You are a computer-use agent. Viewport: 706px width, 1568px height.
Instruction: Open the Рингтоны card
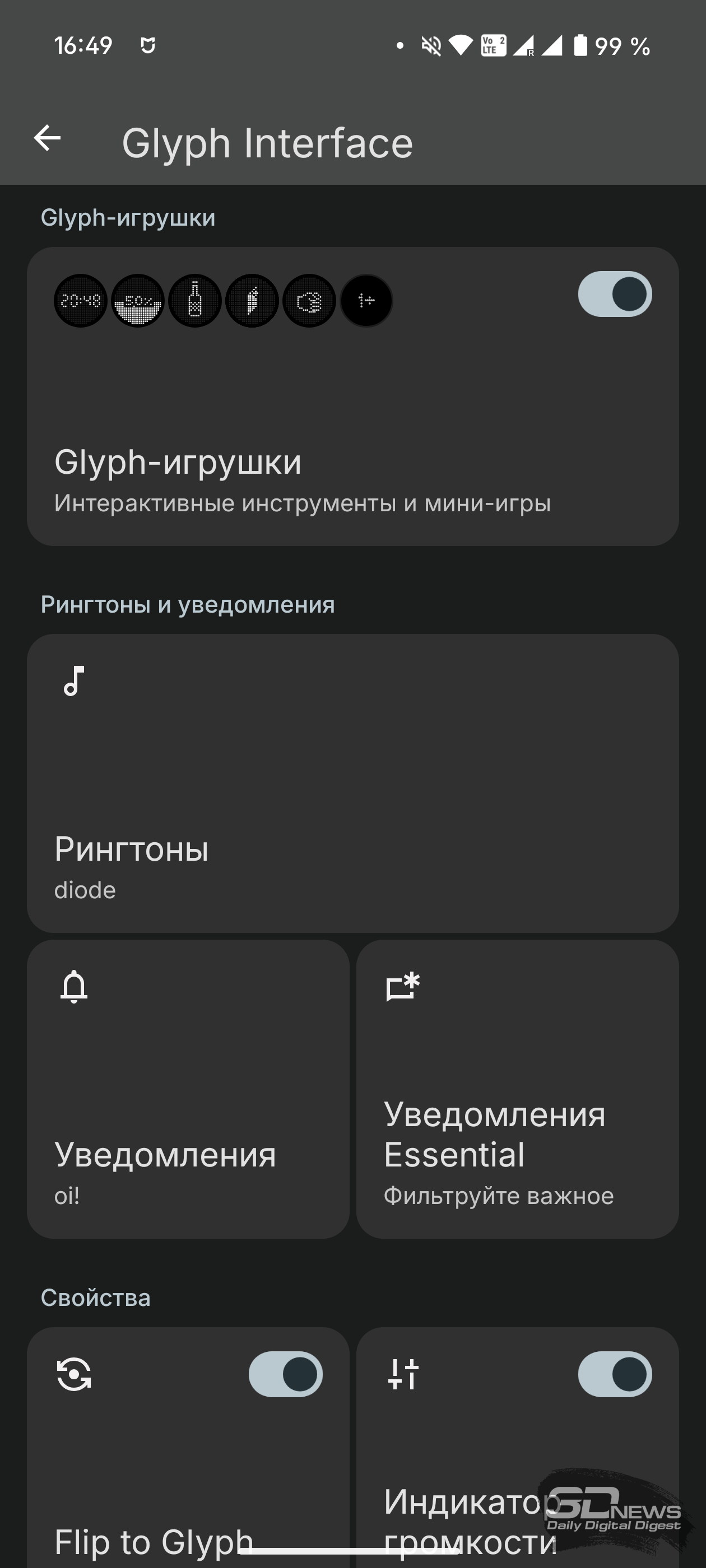pyautogui.click(x=352, y=783)
